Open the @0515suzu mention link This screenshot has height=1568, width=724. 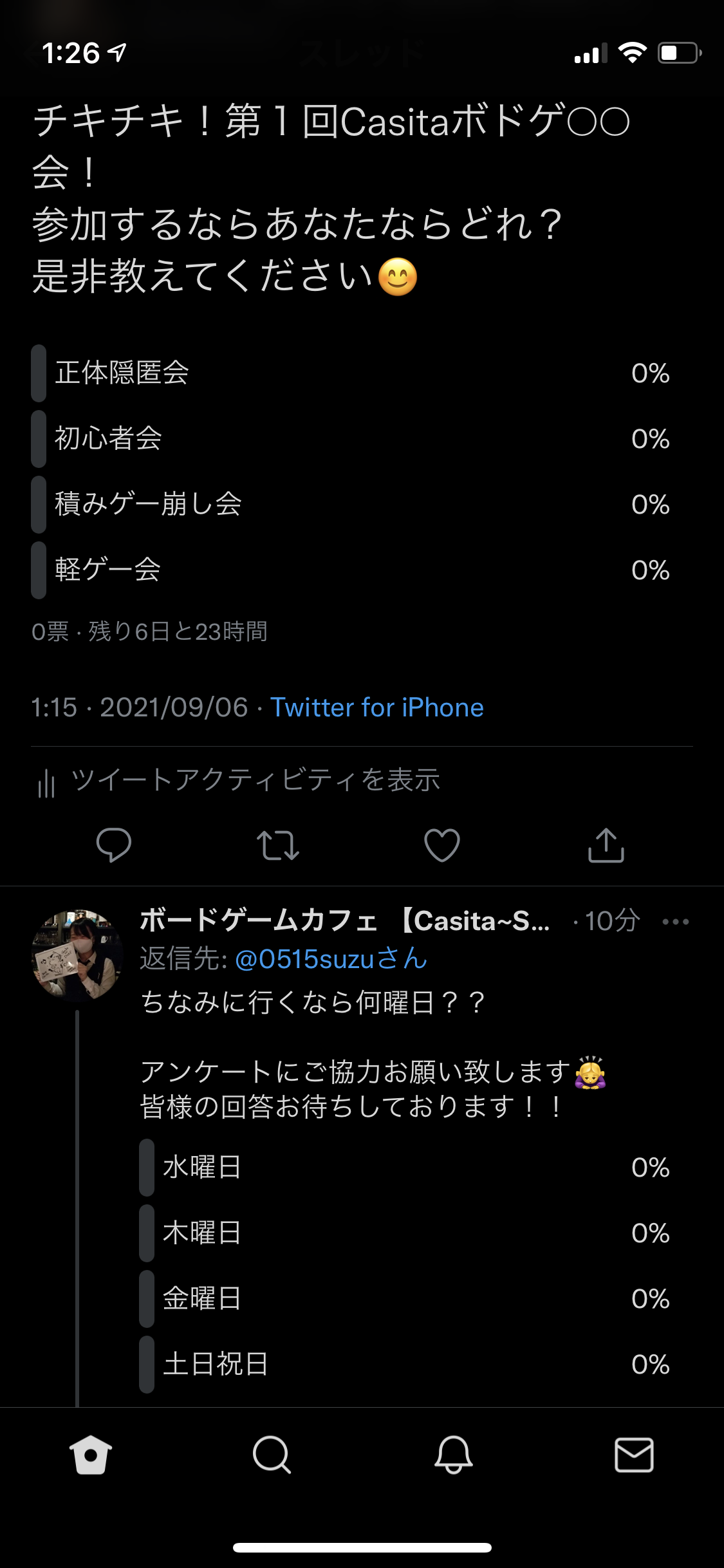[331, 959]
